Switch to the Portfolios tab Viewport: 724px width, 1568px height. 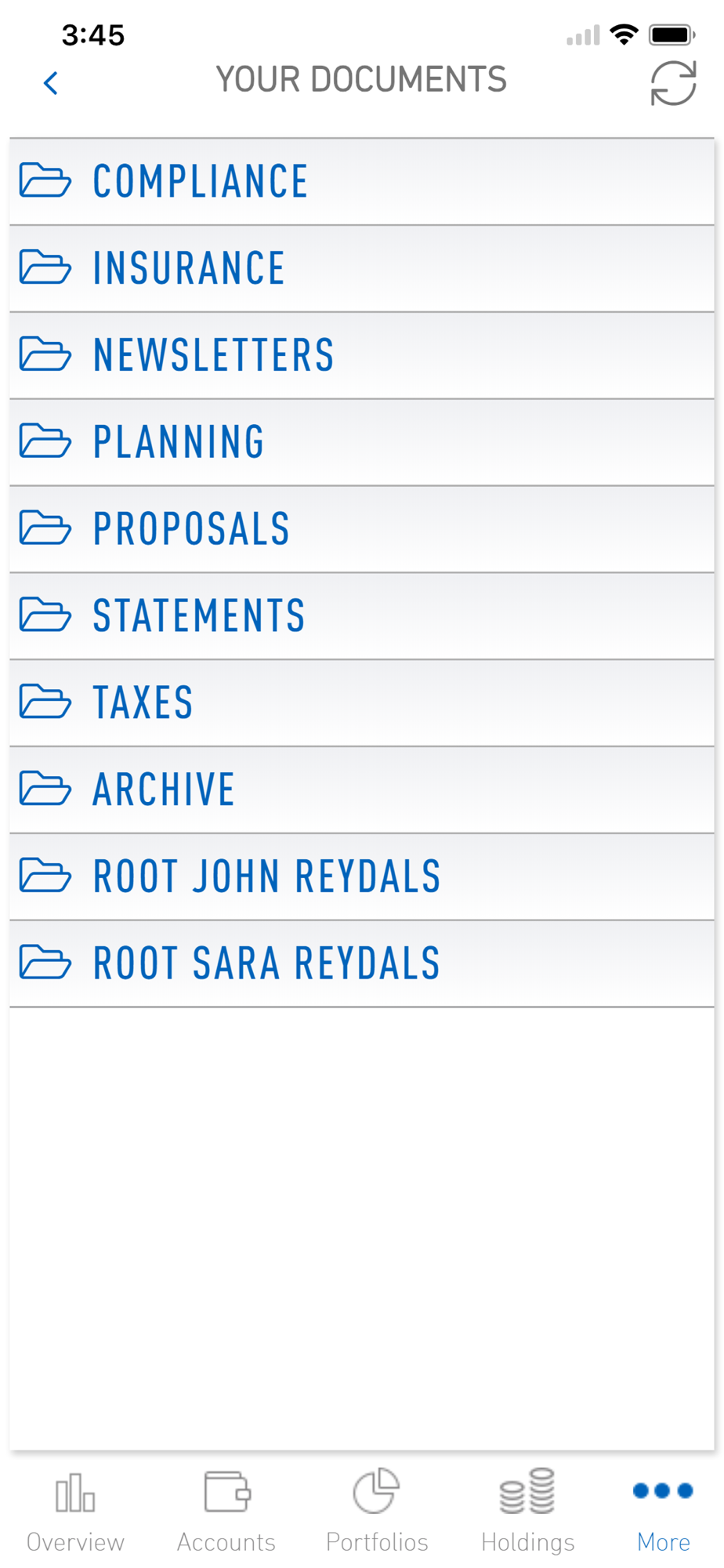tap(377, 1510)
